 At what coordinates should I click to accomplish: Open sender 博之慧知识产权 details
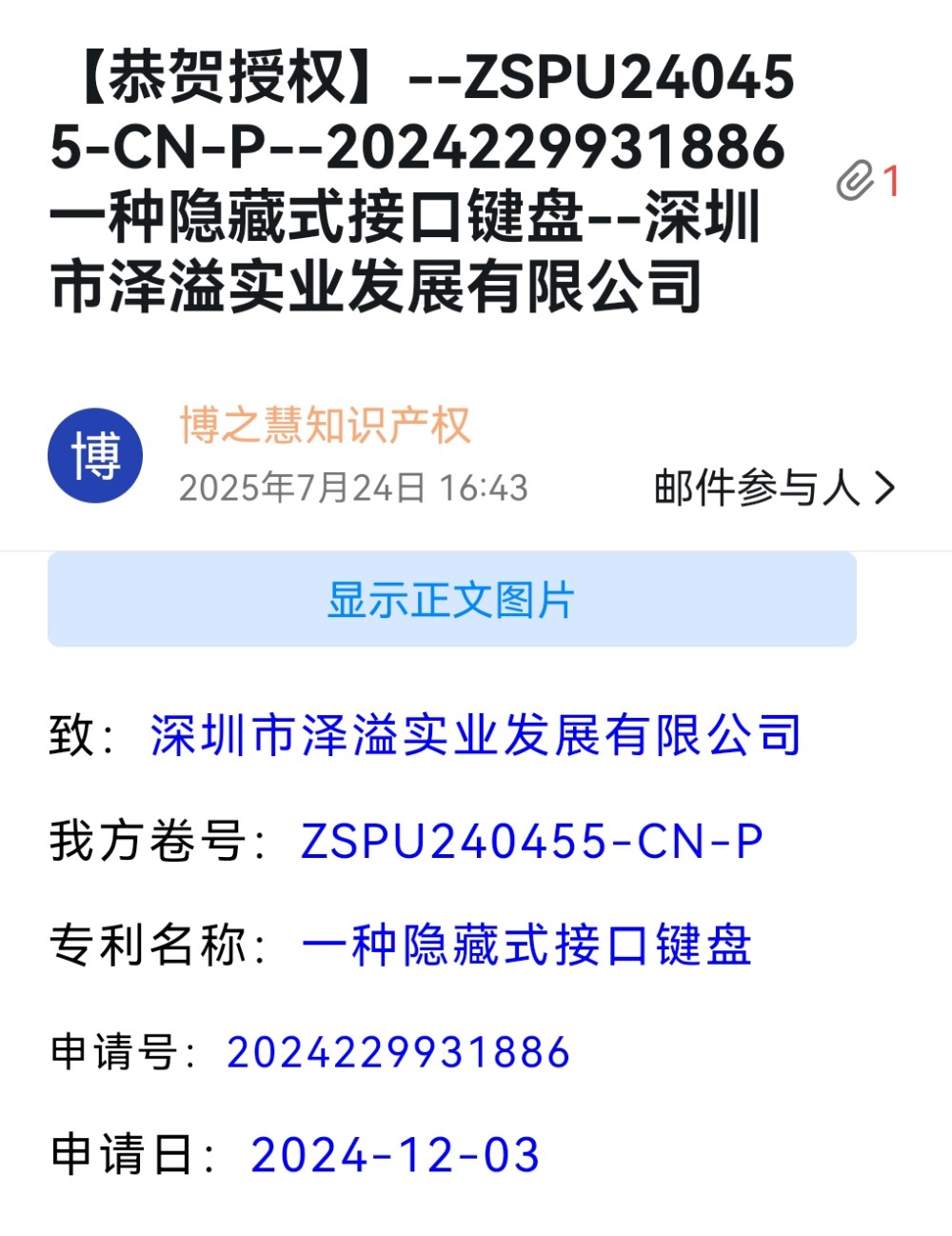(325, 426)
